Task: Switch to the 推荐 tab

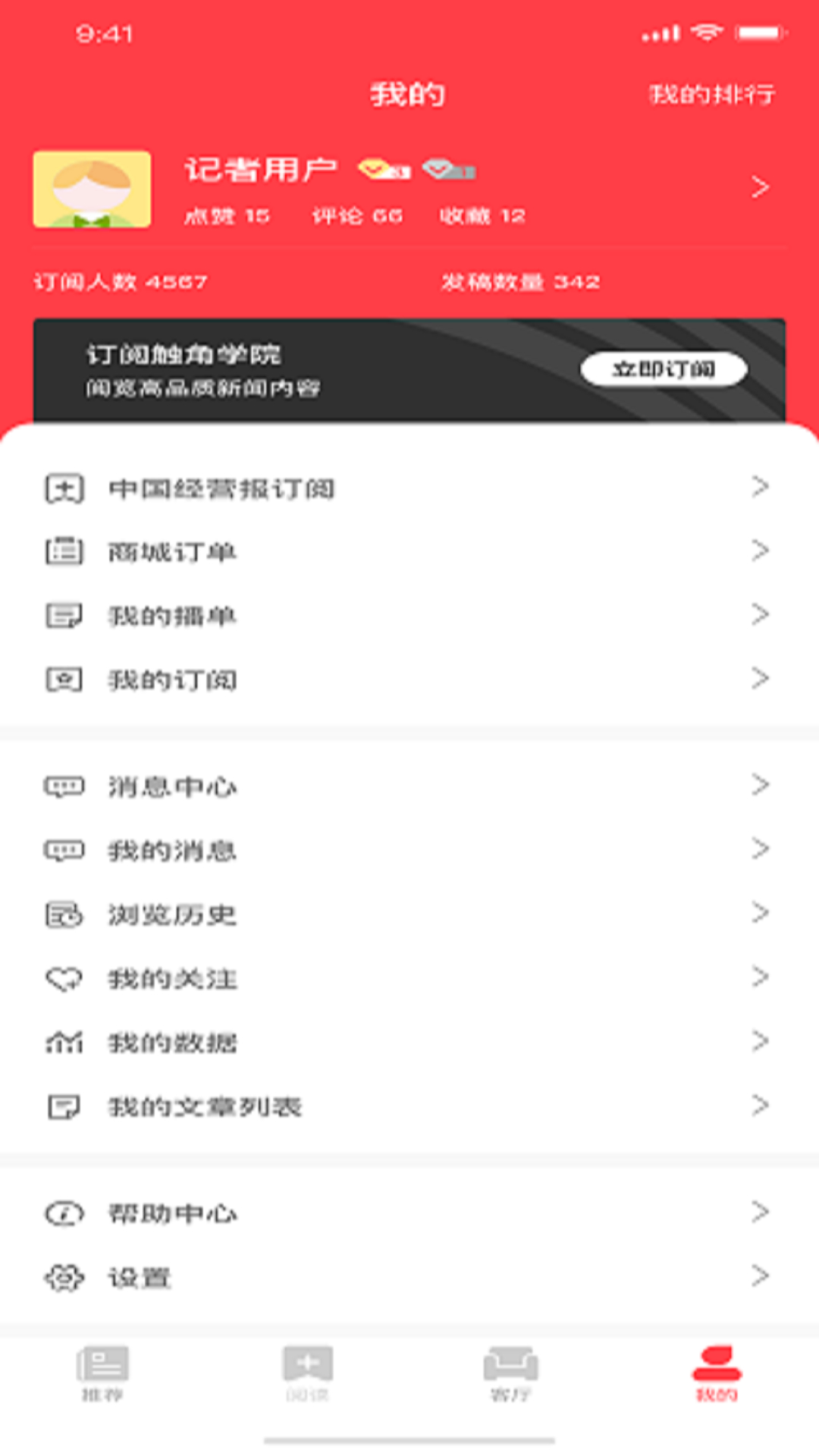Action: (x=102, y=1373)
